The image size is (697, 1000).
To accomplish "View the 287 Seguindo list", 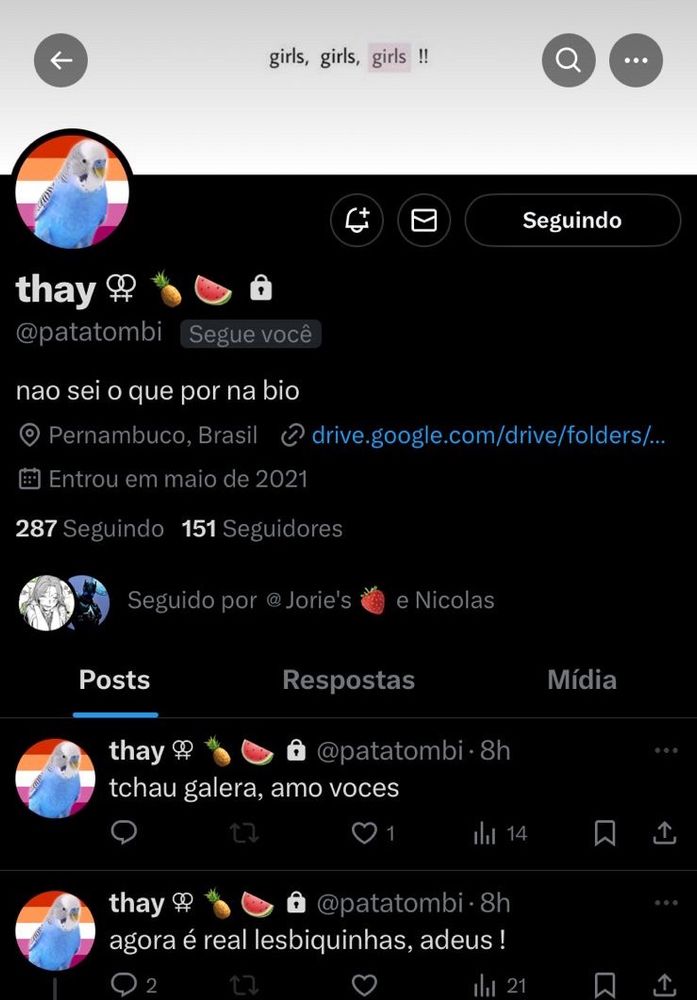I will (x=89, y=529).
